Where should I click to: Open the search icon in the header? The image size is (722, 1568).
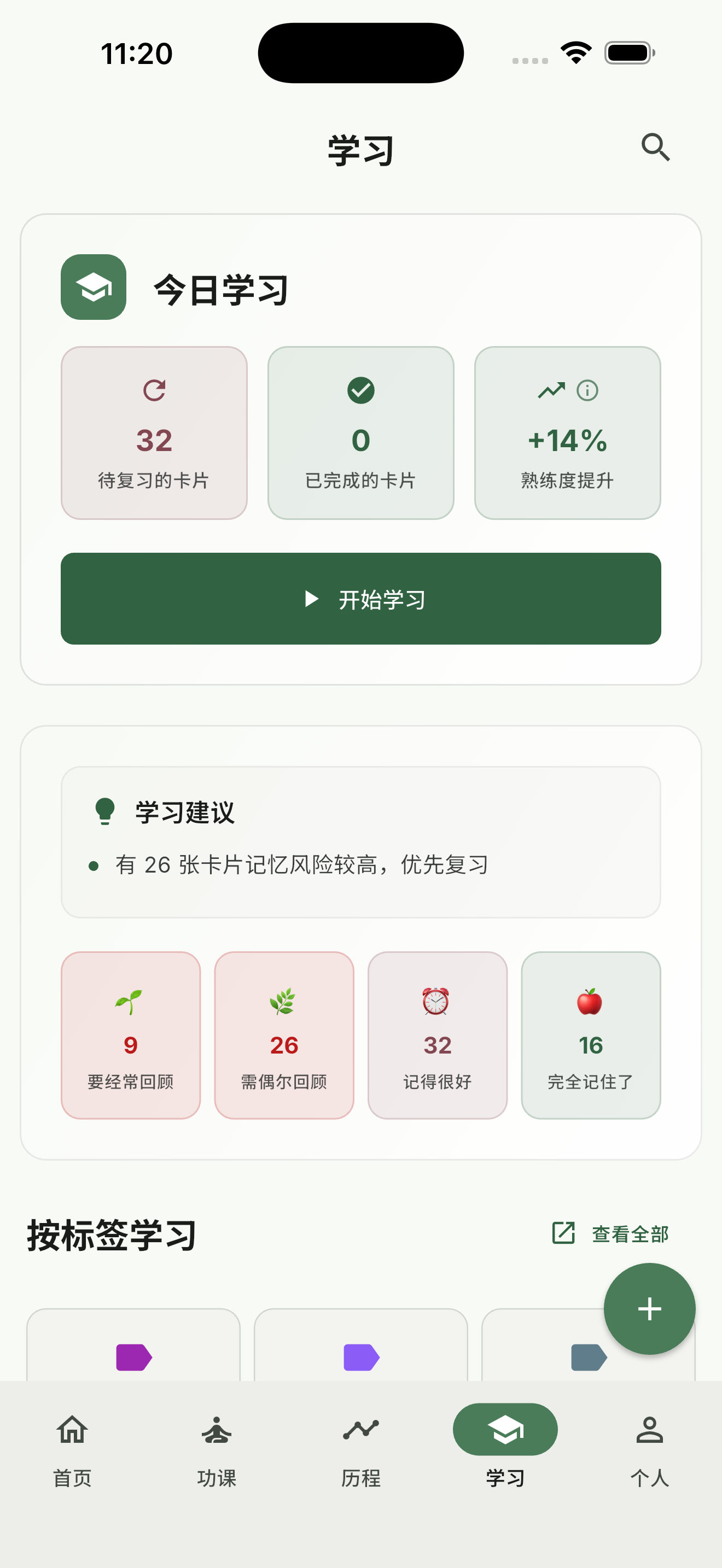pyautogui.click(x=655, y=147)
